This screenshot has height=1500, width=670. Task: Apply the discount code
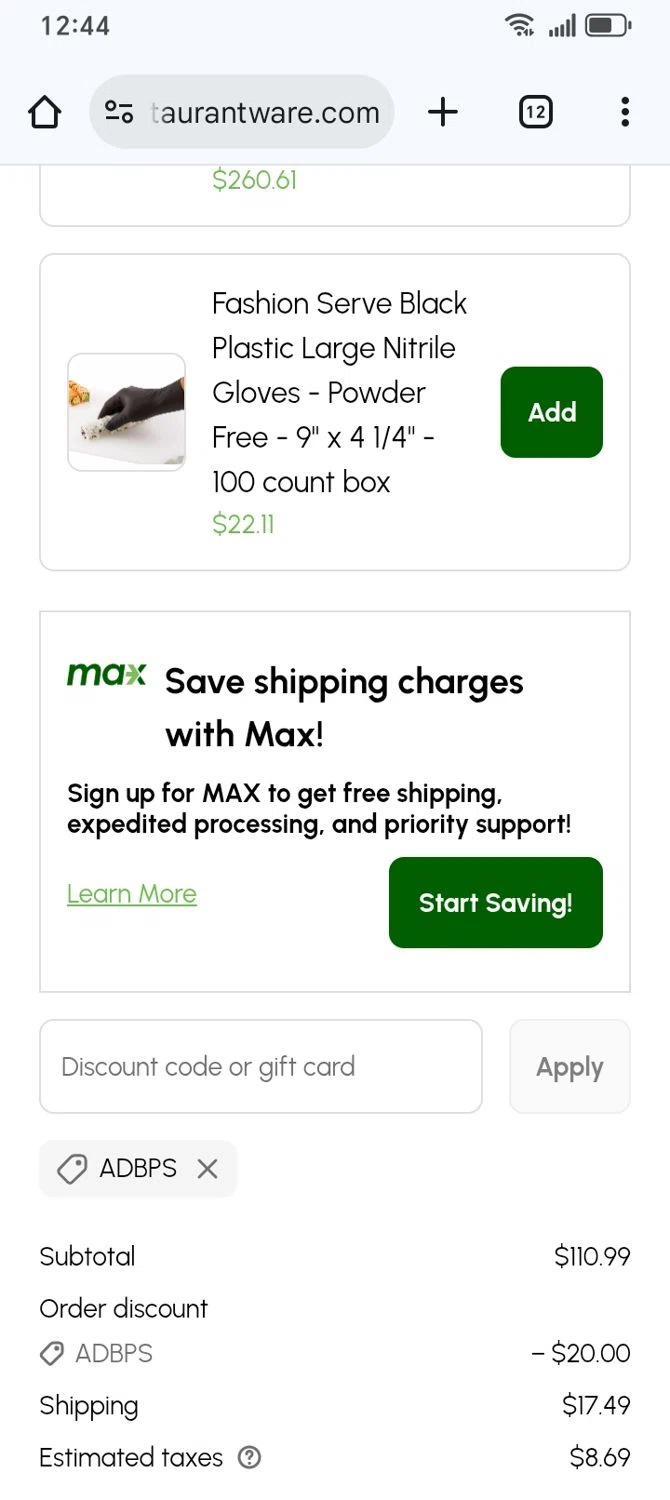pyautogui.click(x=569, y=1066)
